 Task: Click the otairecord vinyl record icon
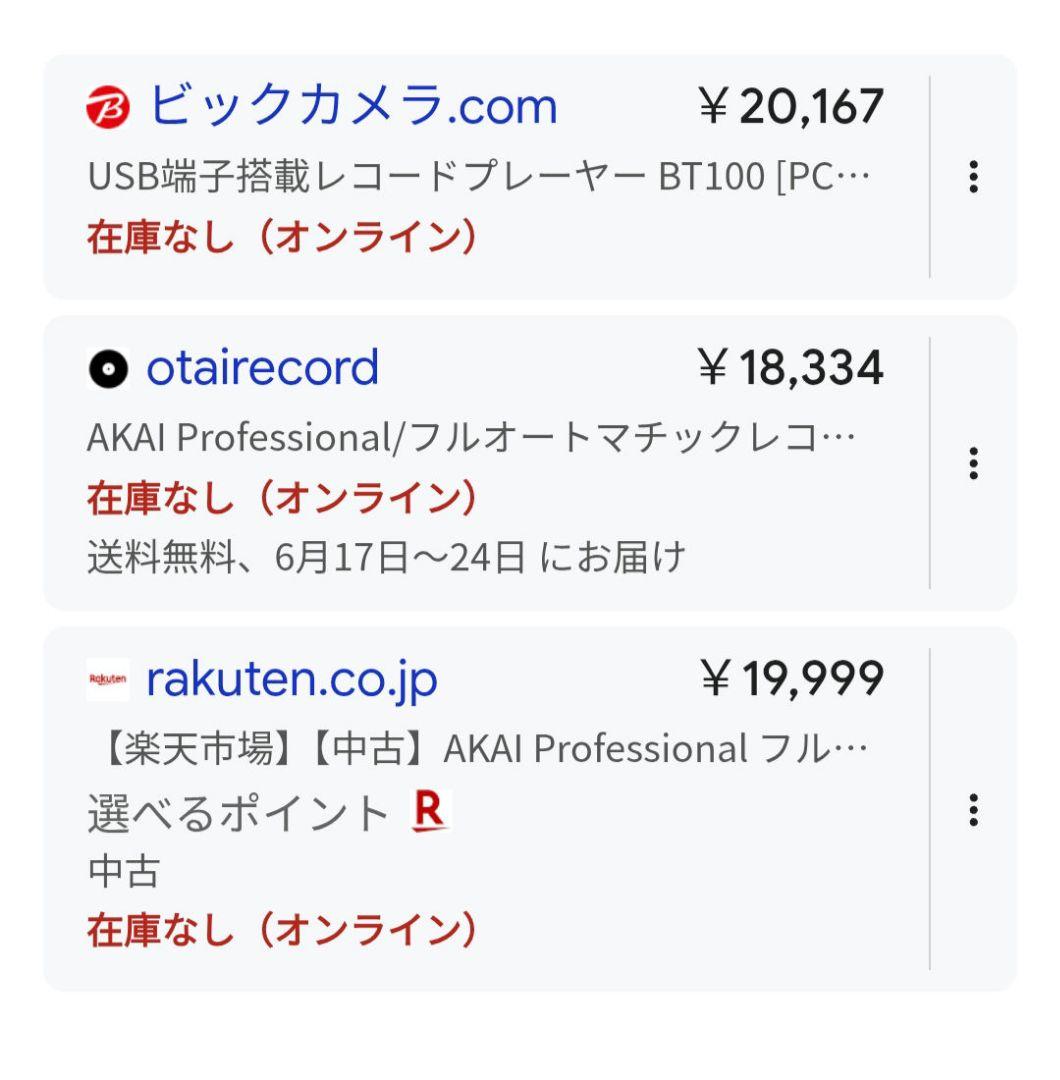(110, 367)
